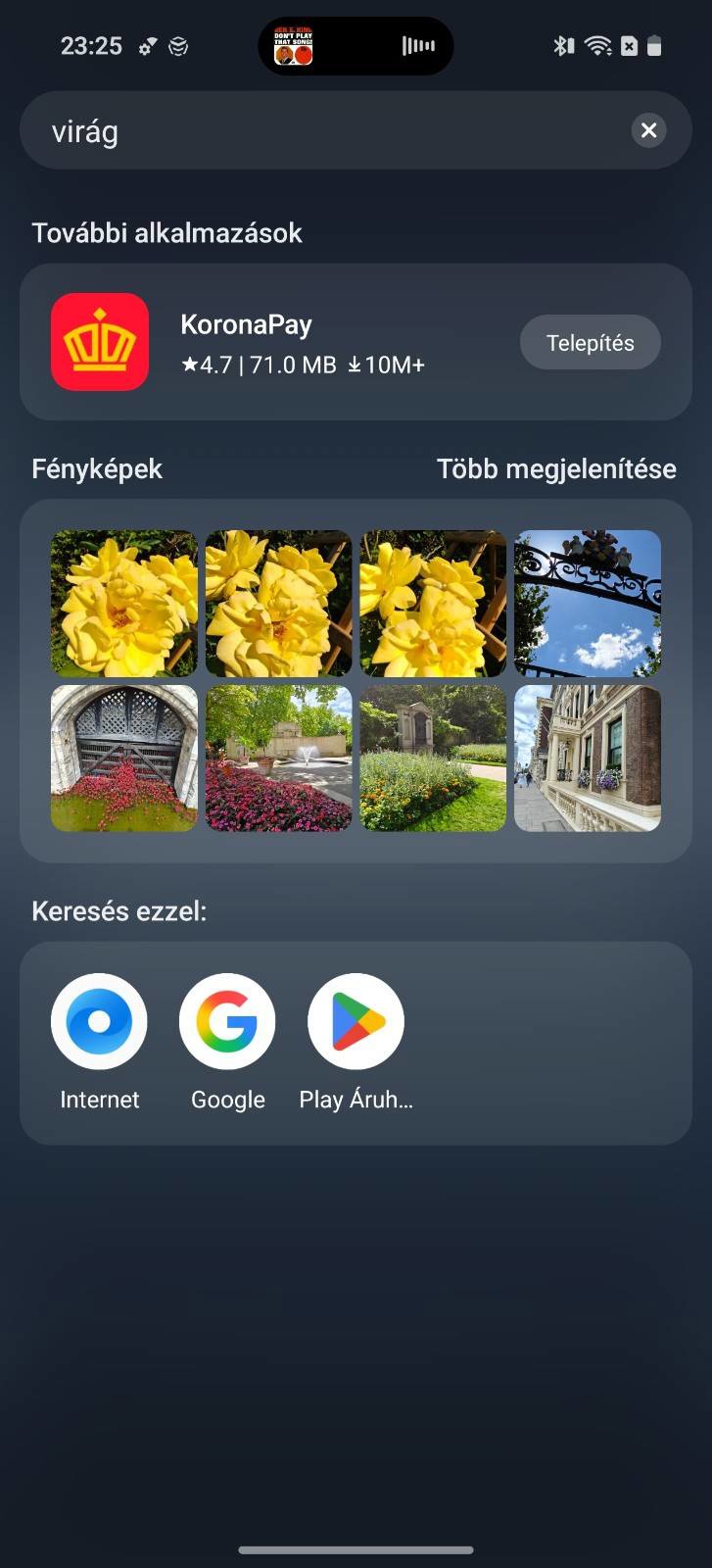Open the fountain garden photo
Image resolution: width=712 pixels, height=1568 pixels.
tap(278, 759)
